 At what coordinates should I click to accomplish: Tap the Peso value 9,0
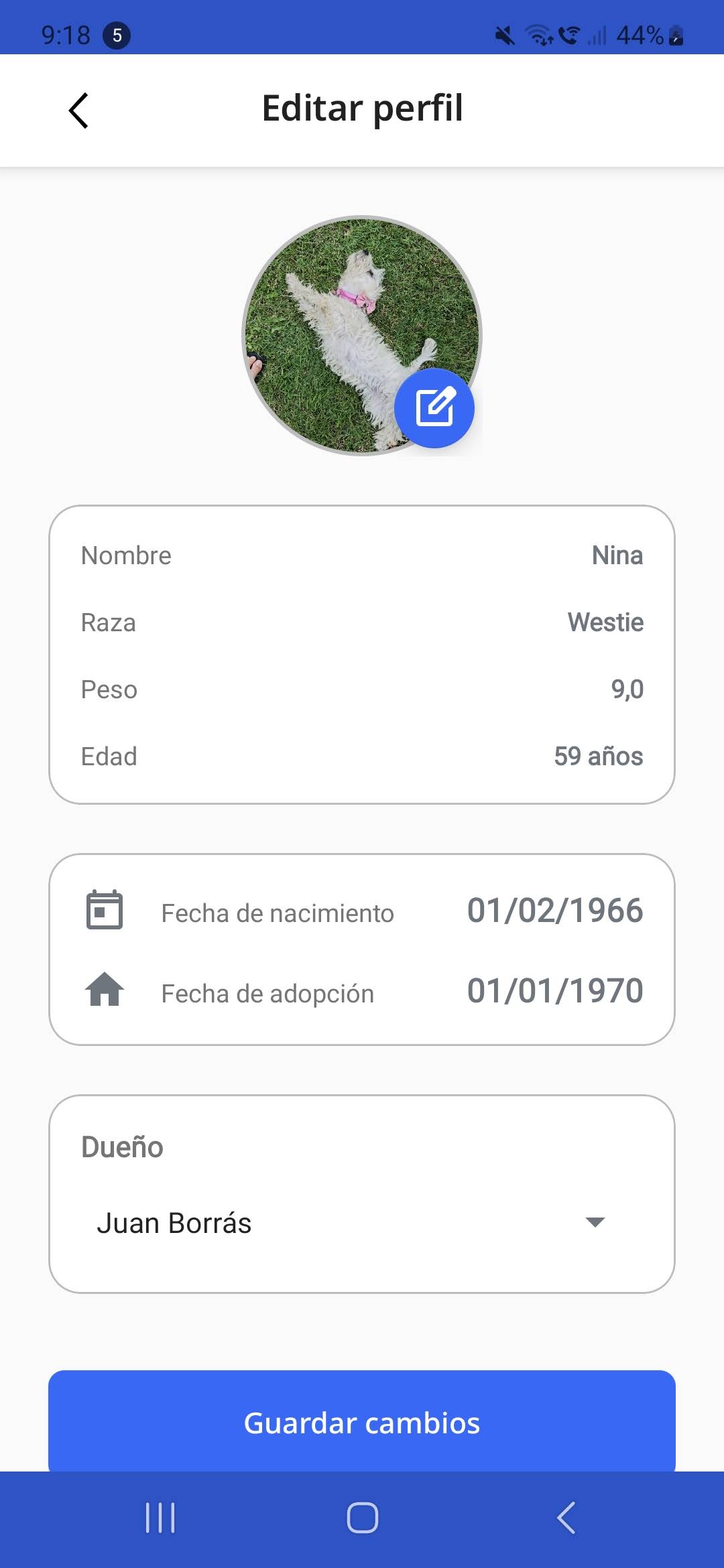[x=627, y=689]
